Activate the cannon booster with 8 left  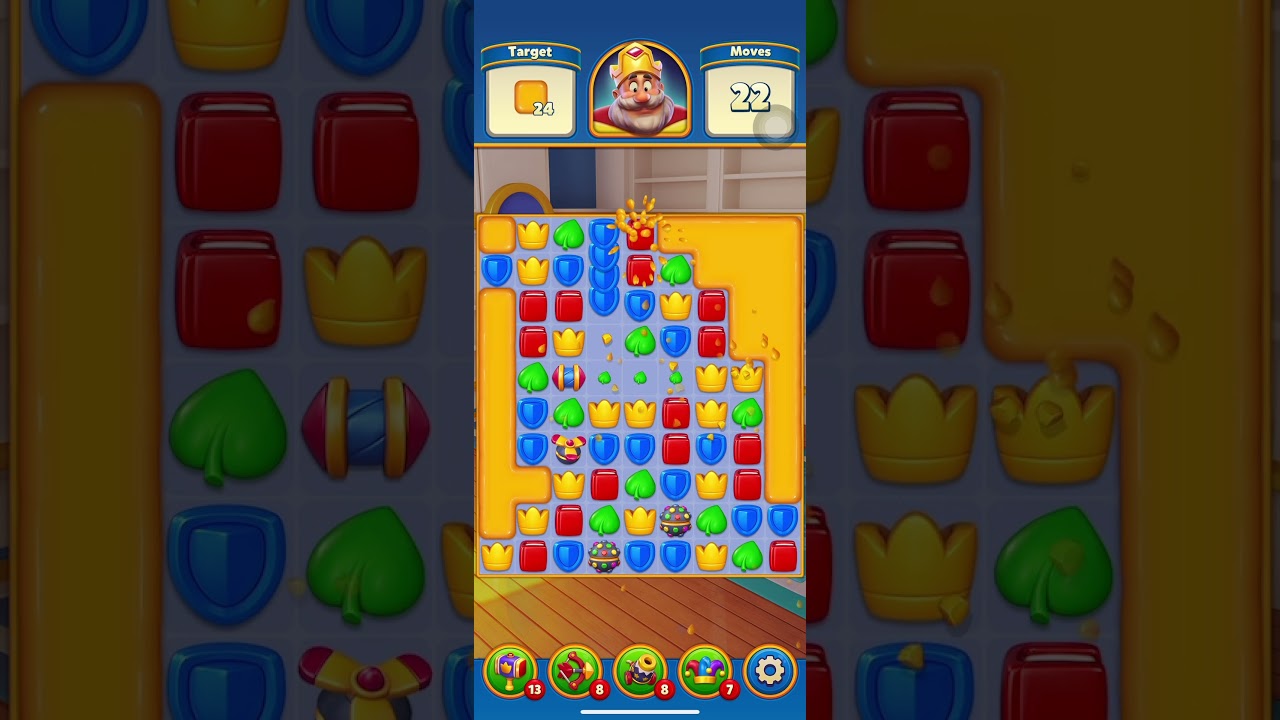coord(640,671)
